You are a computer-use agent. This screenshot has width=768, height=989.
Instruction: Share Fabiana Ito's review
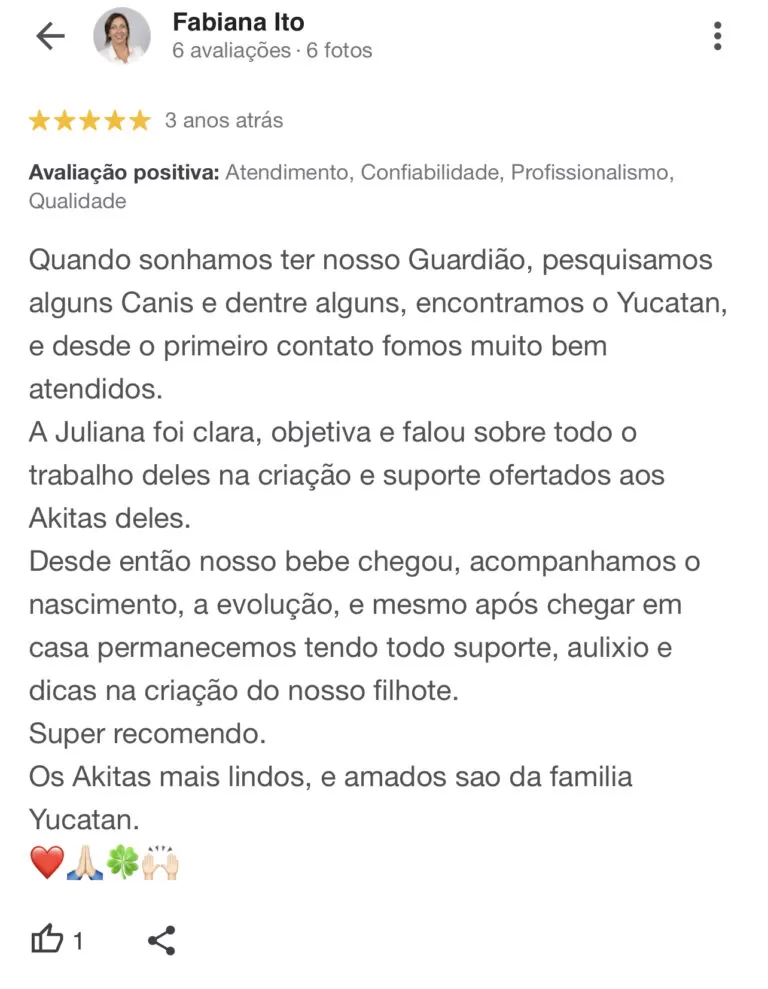[x=162, y=939]
